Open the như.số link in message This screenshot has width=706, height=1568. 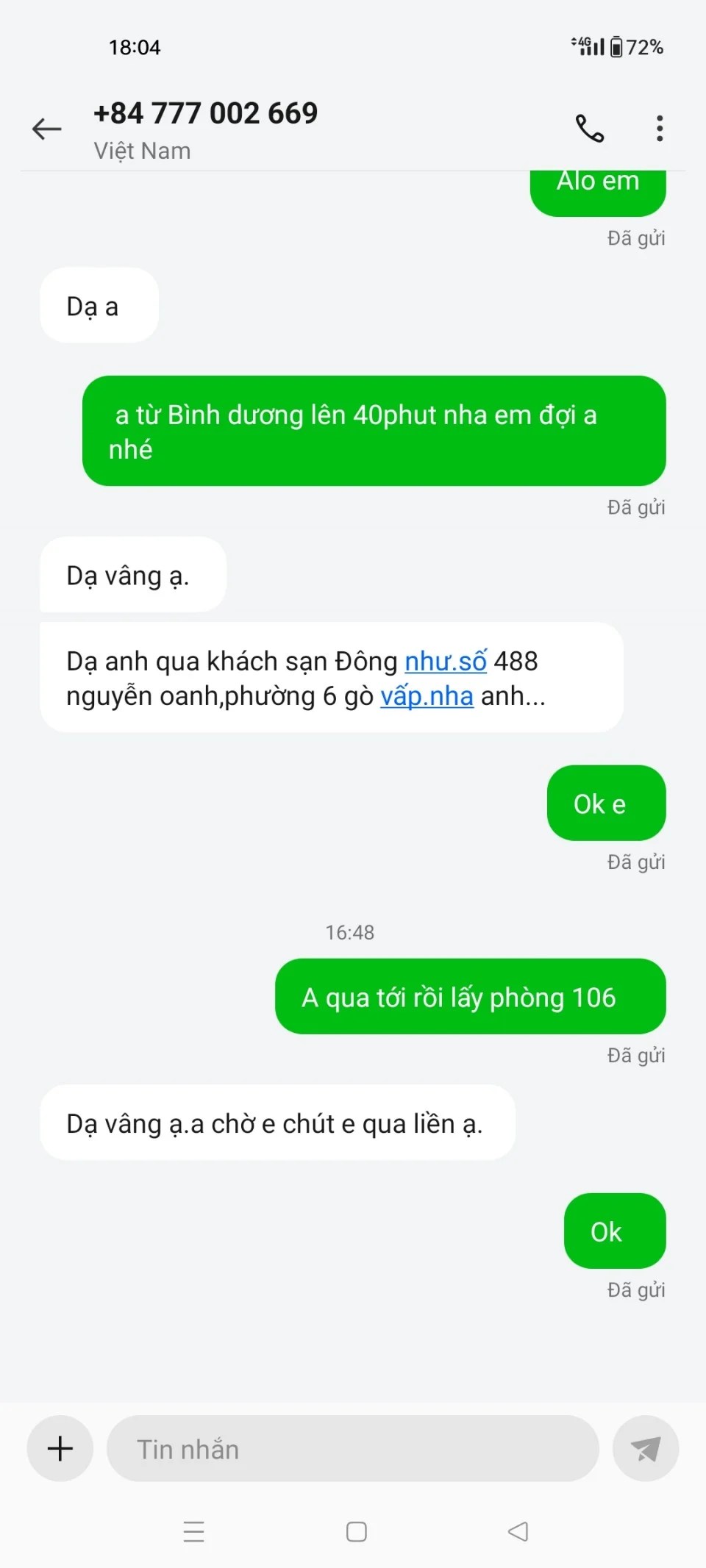(446, 661)
